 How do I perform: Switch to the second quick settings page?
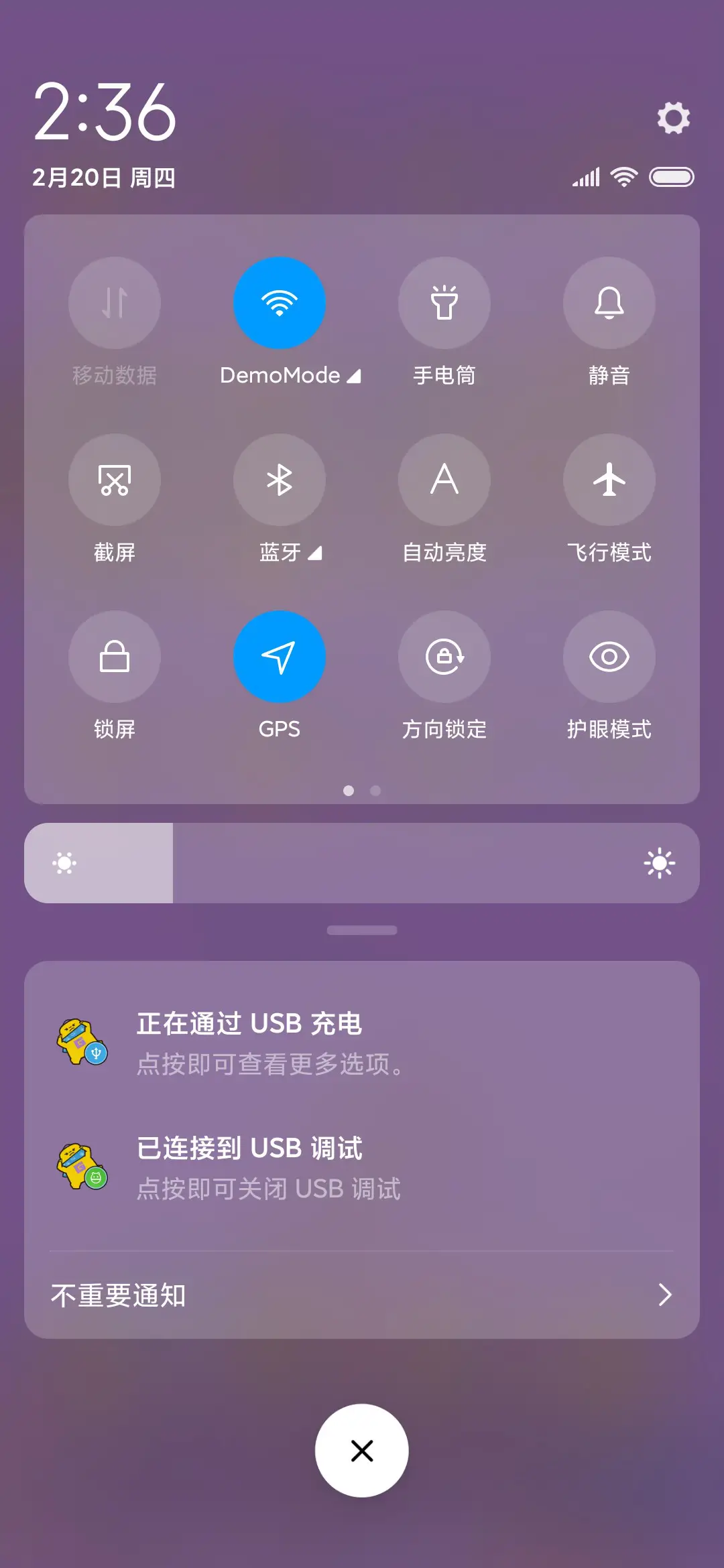click(x=376, y=791)
